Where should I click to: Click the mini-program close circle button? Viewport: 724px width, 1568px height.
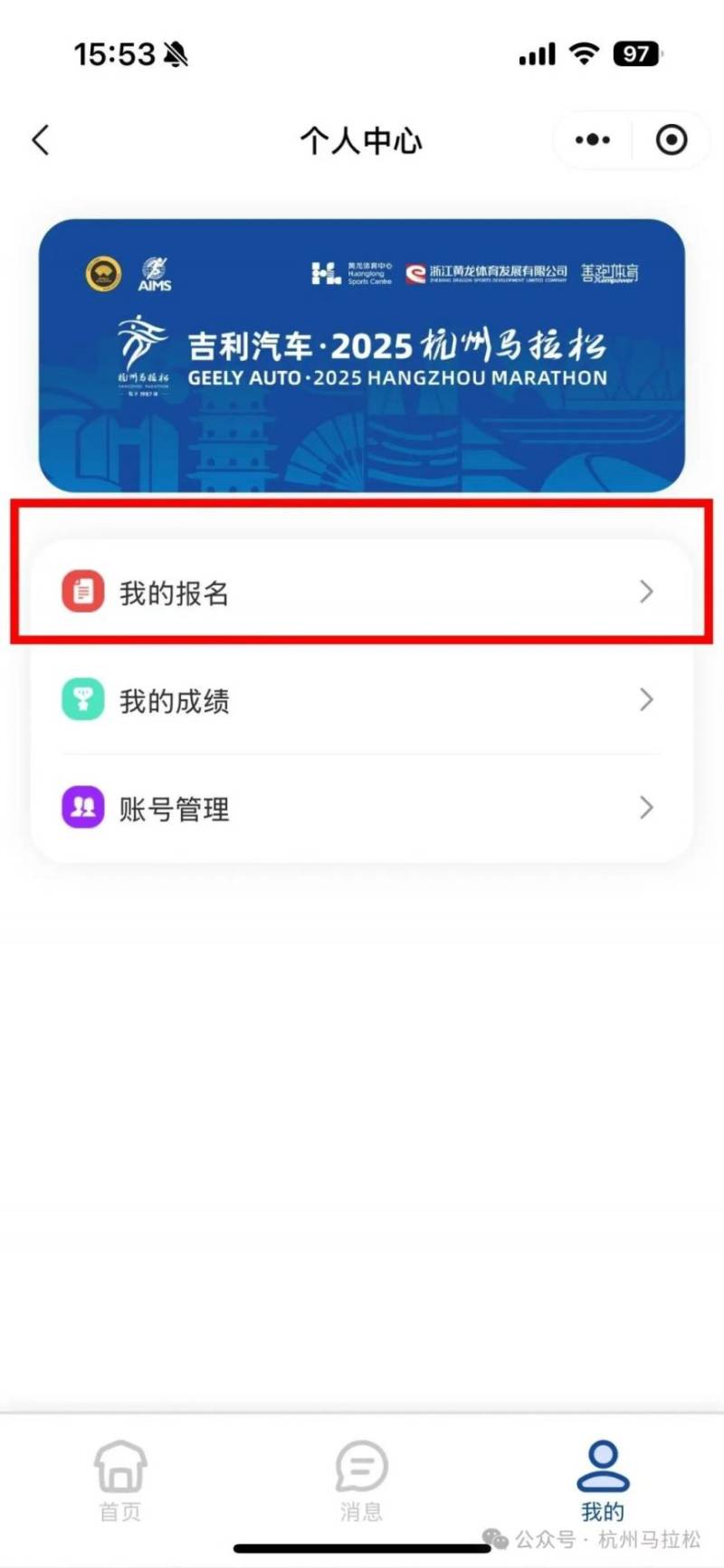click(x=671, y=140)
